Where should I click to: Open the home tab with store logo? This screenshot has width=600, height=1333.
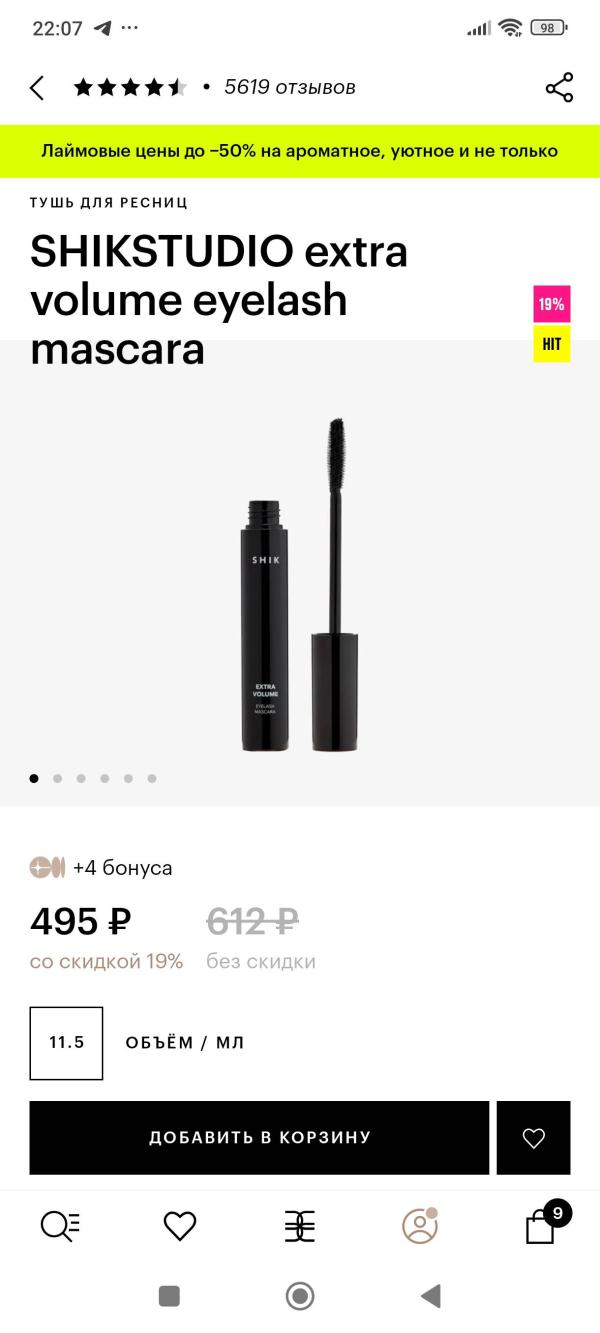[x=299, y=1226]
